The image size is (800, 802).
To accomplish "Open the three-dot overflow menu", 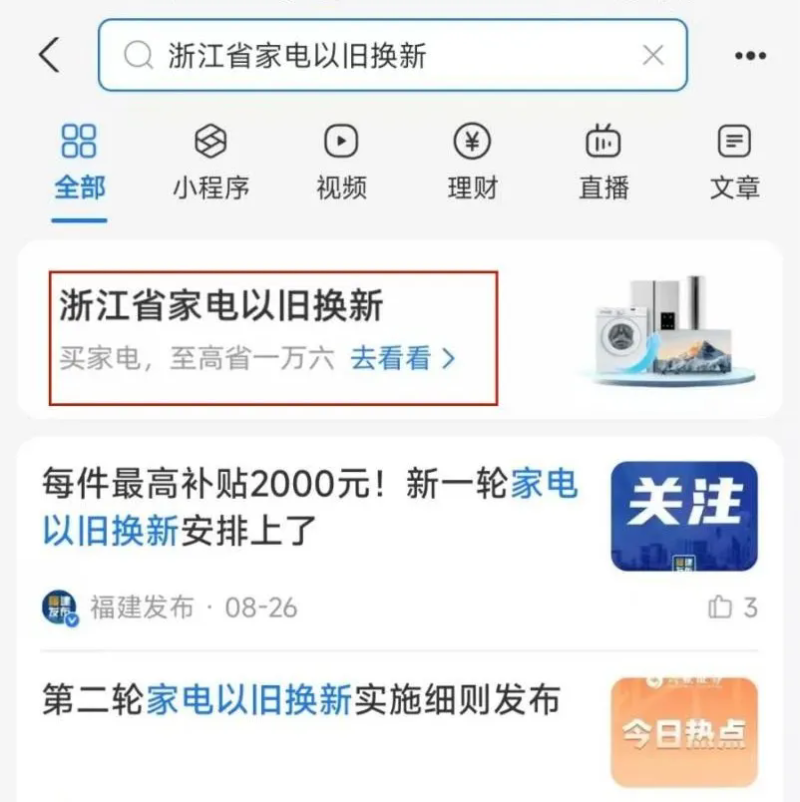I will coord(750,56).
